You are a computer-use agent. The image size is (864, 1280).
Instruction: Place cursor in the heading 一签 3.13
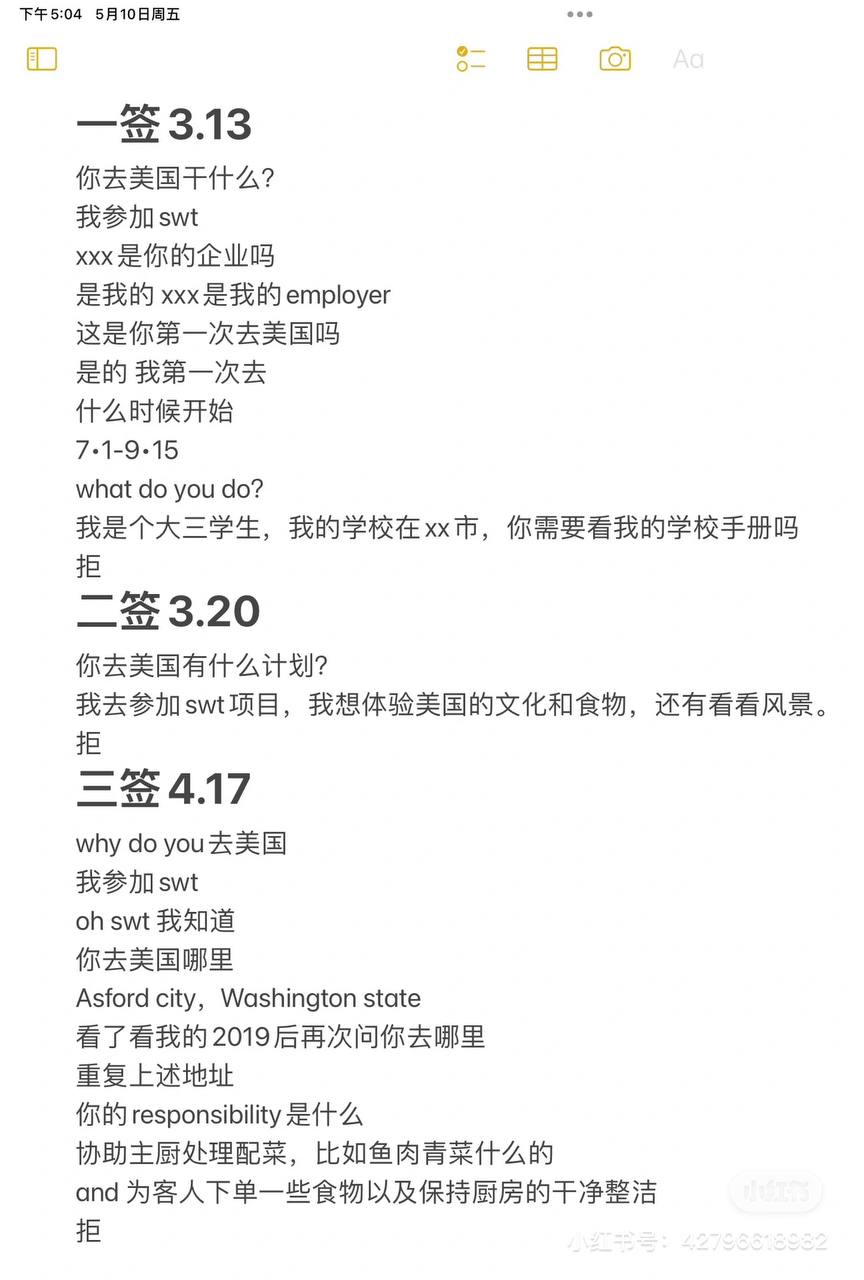(164, 124)
